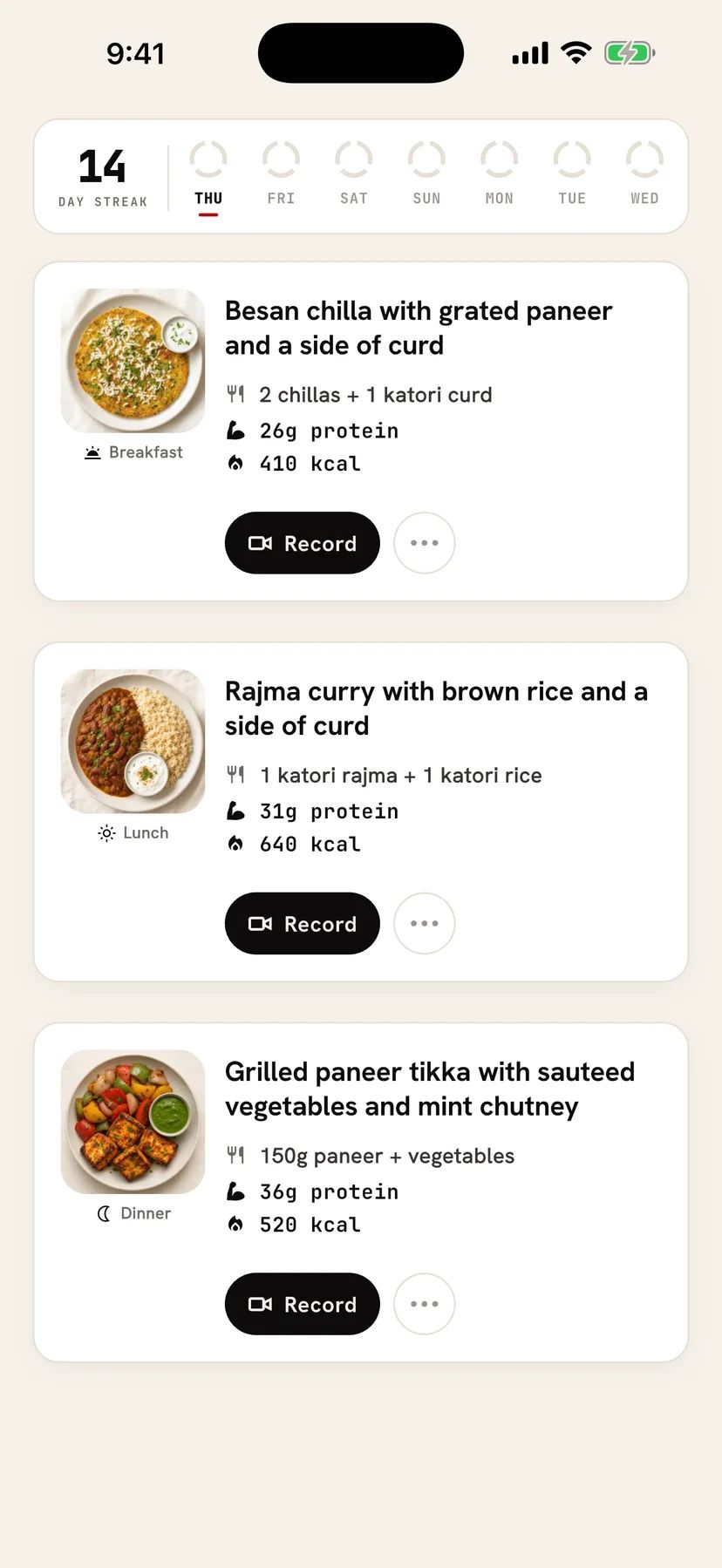Jump to MON in the week strip
This screenshot has width=722, height=1568.
pos(500,176)
